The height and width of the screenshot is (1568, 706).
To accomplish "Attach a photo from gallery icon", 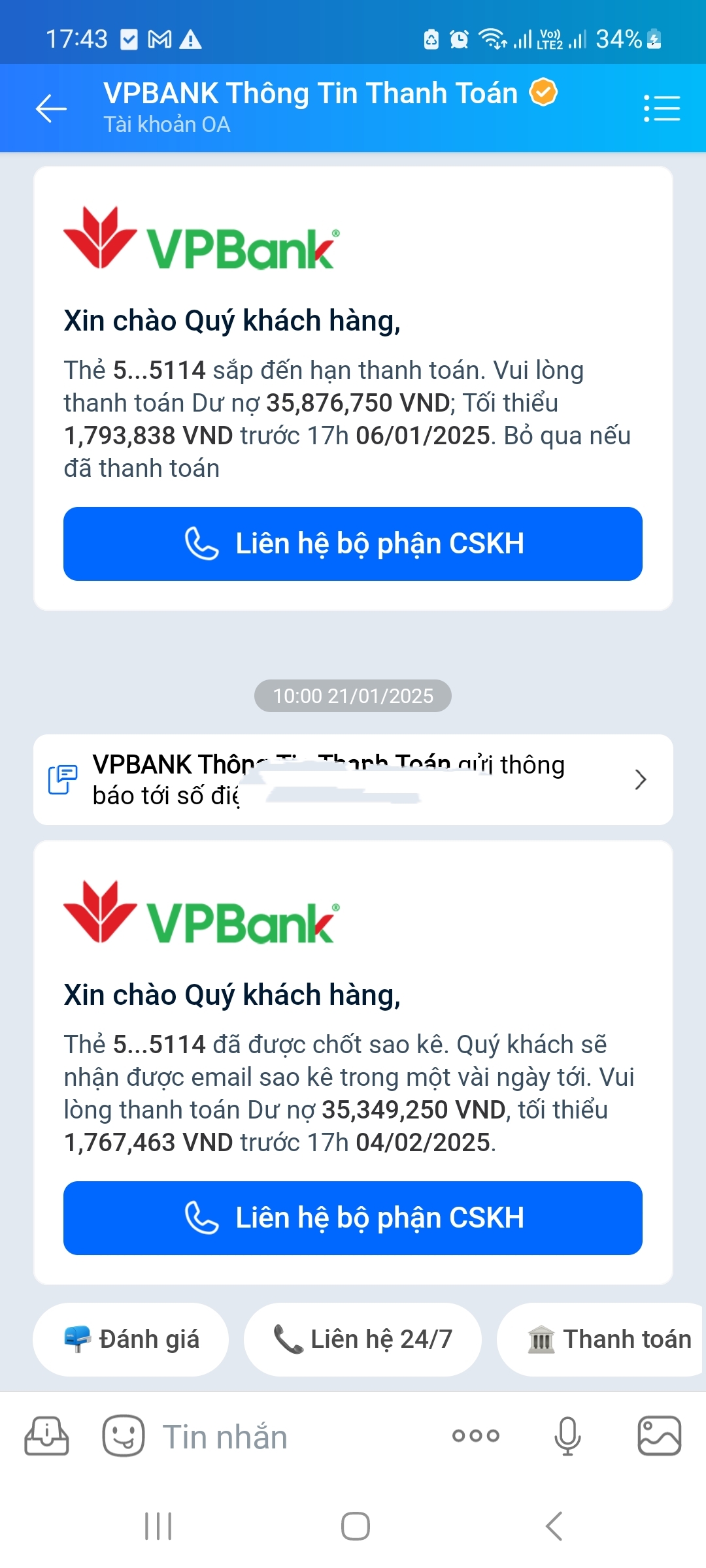I will 659,1436.
